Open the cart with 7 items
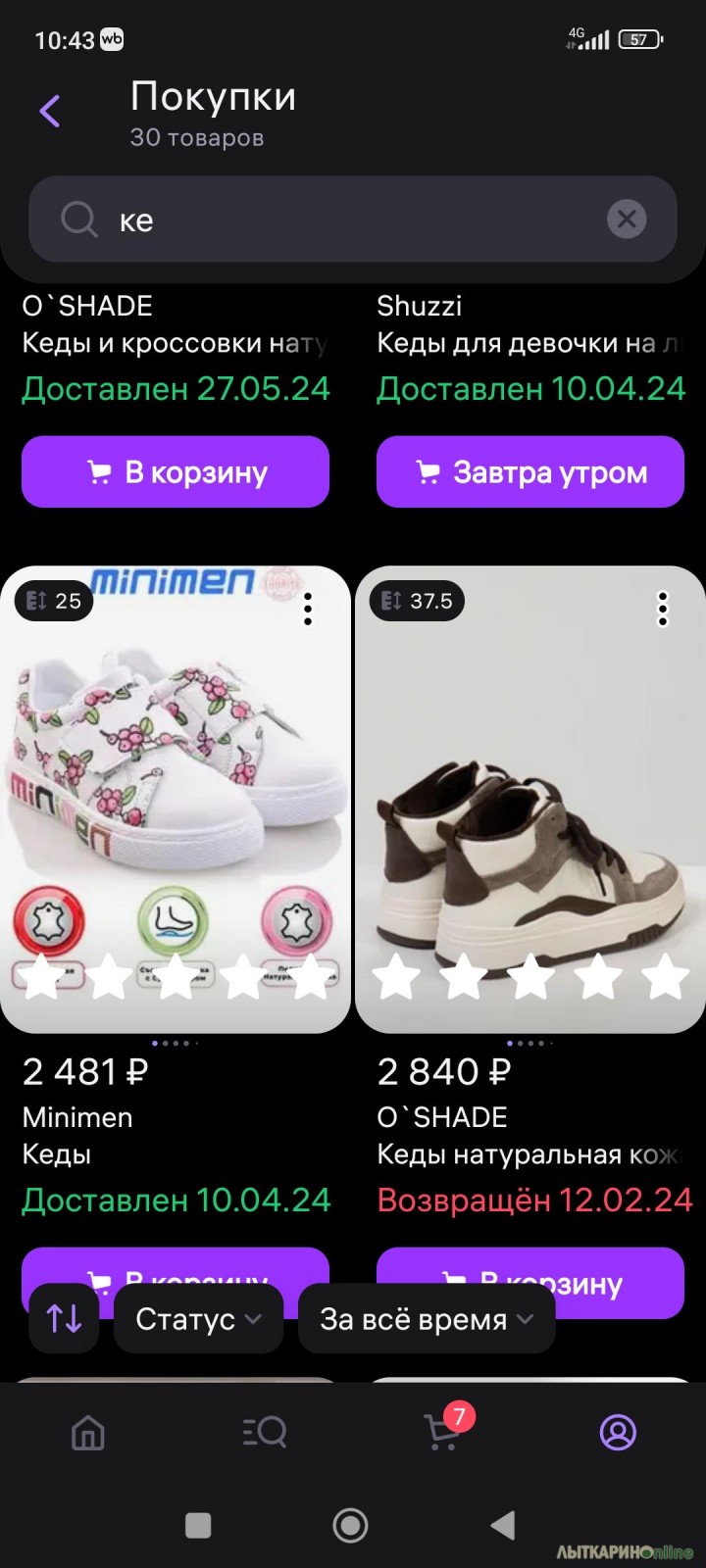This screenshot has width=706, height=1568. point(443,1431)
